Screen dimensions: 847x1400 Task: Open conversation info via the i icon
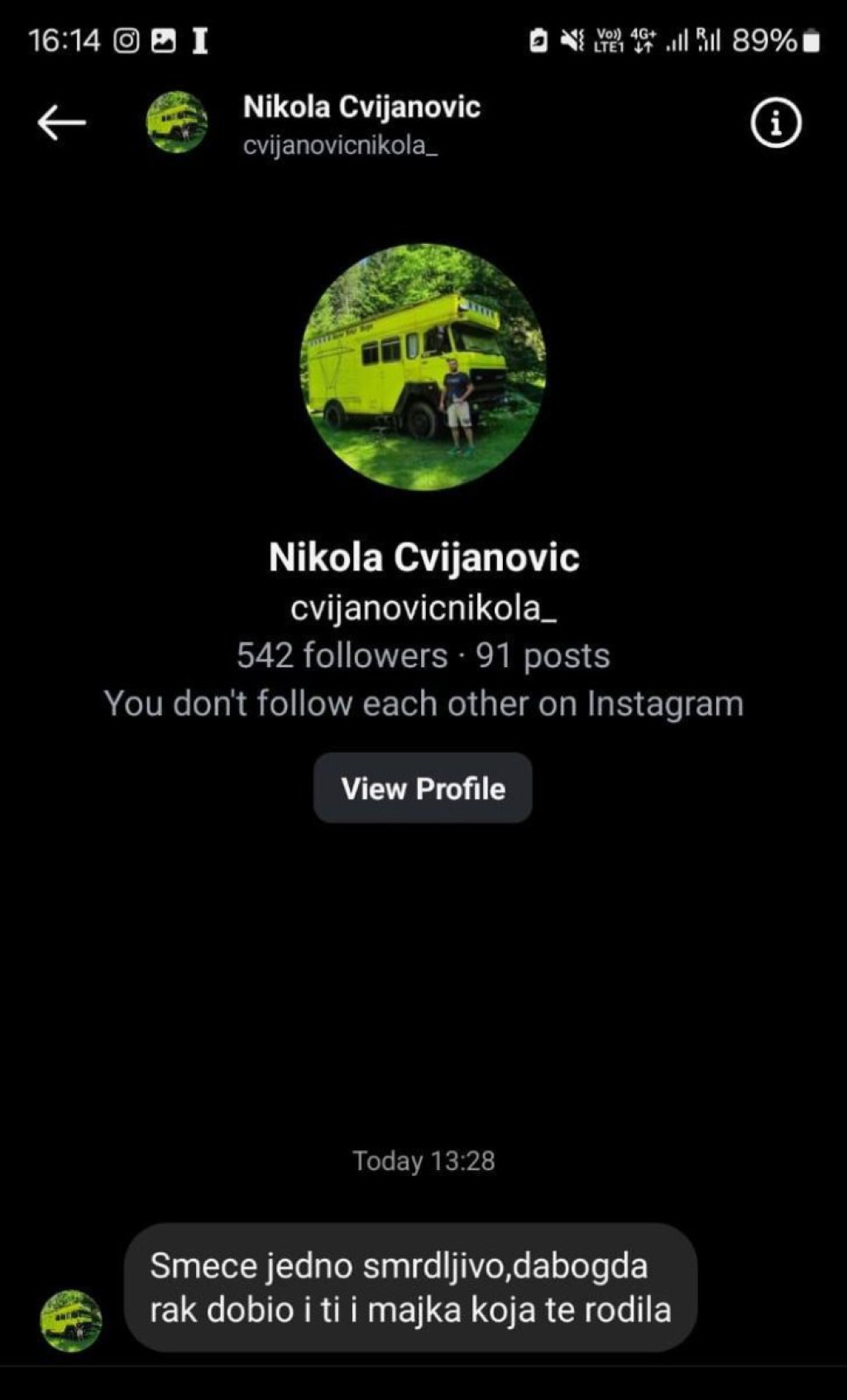[x=775, y=124]
